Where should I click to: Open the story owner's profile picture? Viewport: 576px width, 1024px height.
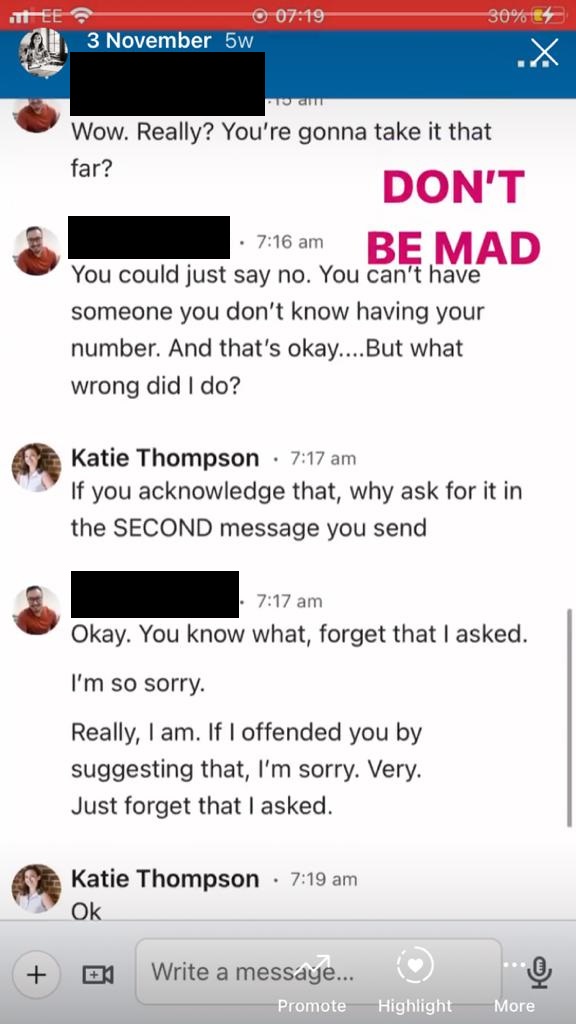43,53
